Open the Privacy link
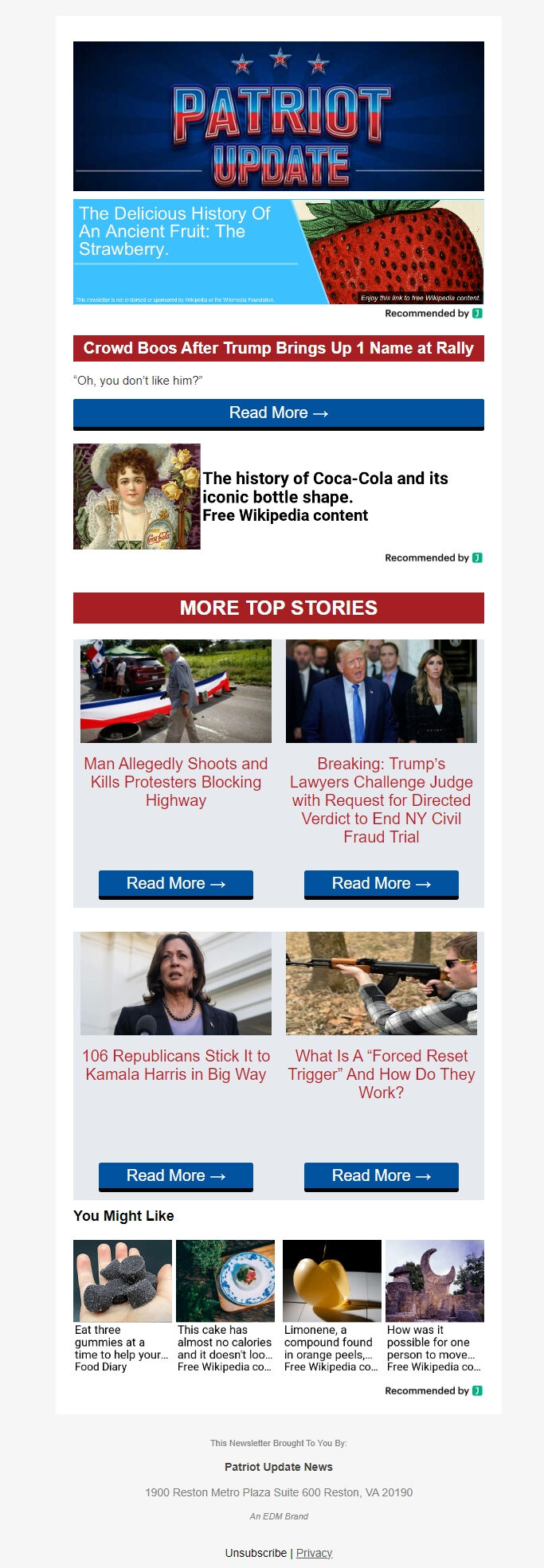Viewport: 544px width, 1568px height. [314, 1553]
